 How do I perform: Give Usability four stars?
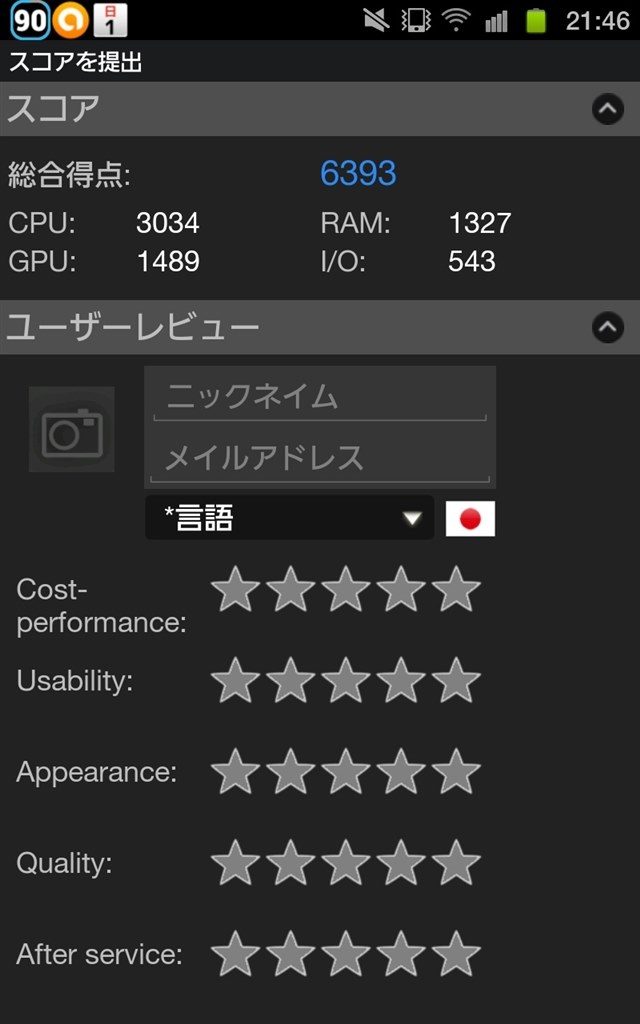pyautogui.click(x=401, y=680)
